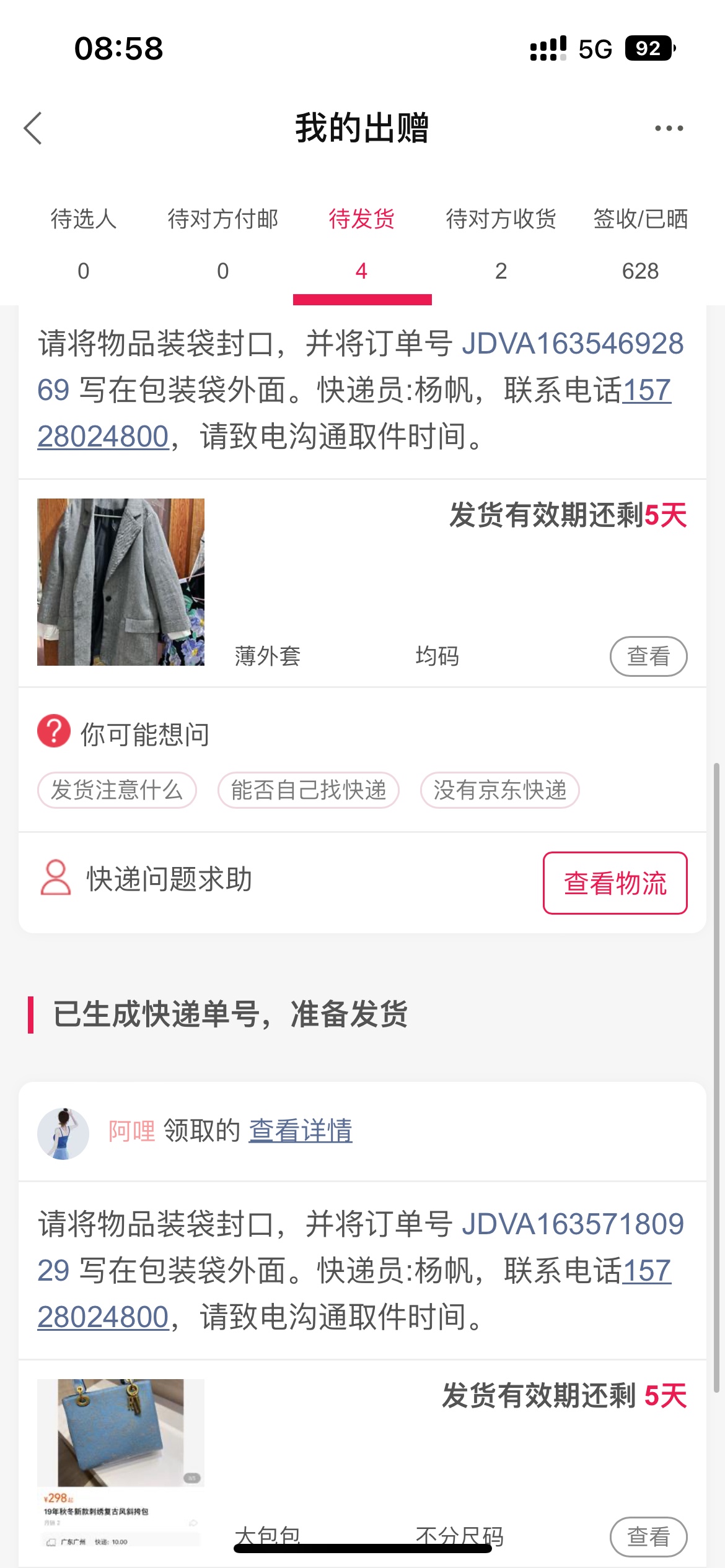The height and width of the screenshot is (1568, 725).
Task: Switch to the 待对方付邮 tab
Action: [x=222, y=243]
